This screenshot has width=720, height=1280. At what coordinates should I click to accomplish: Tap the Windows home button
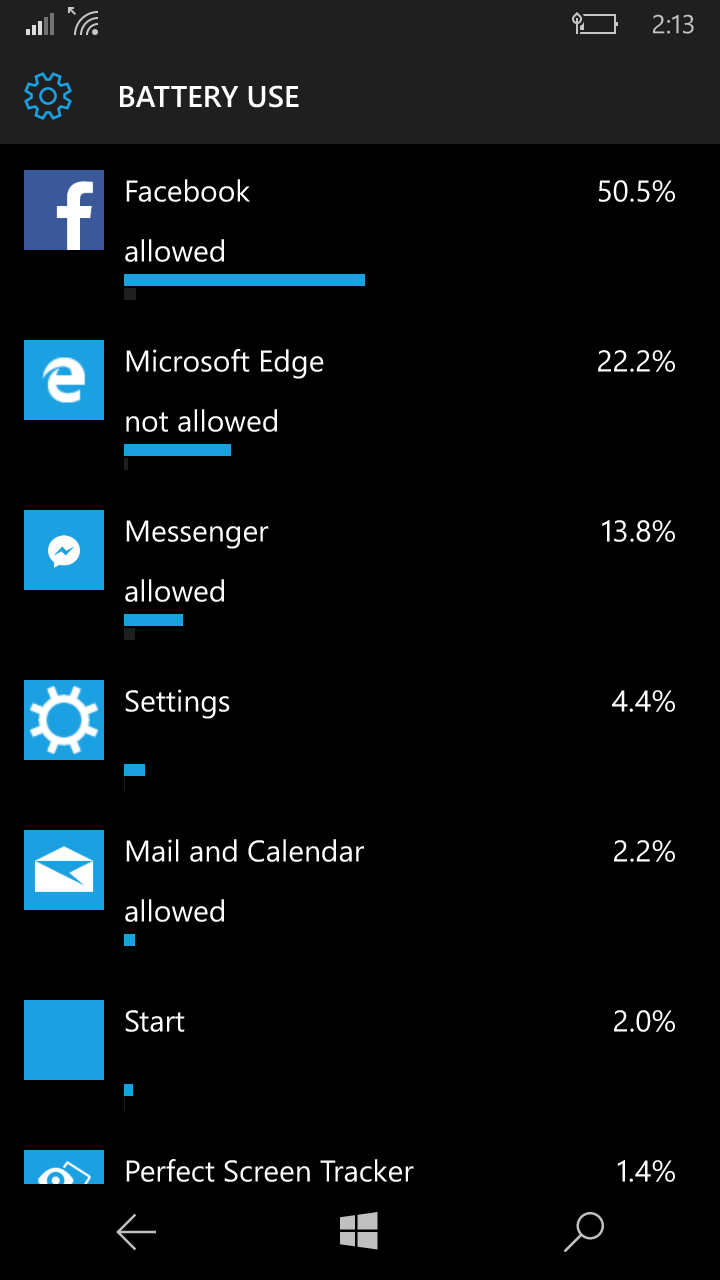[359, 1231]
